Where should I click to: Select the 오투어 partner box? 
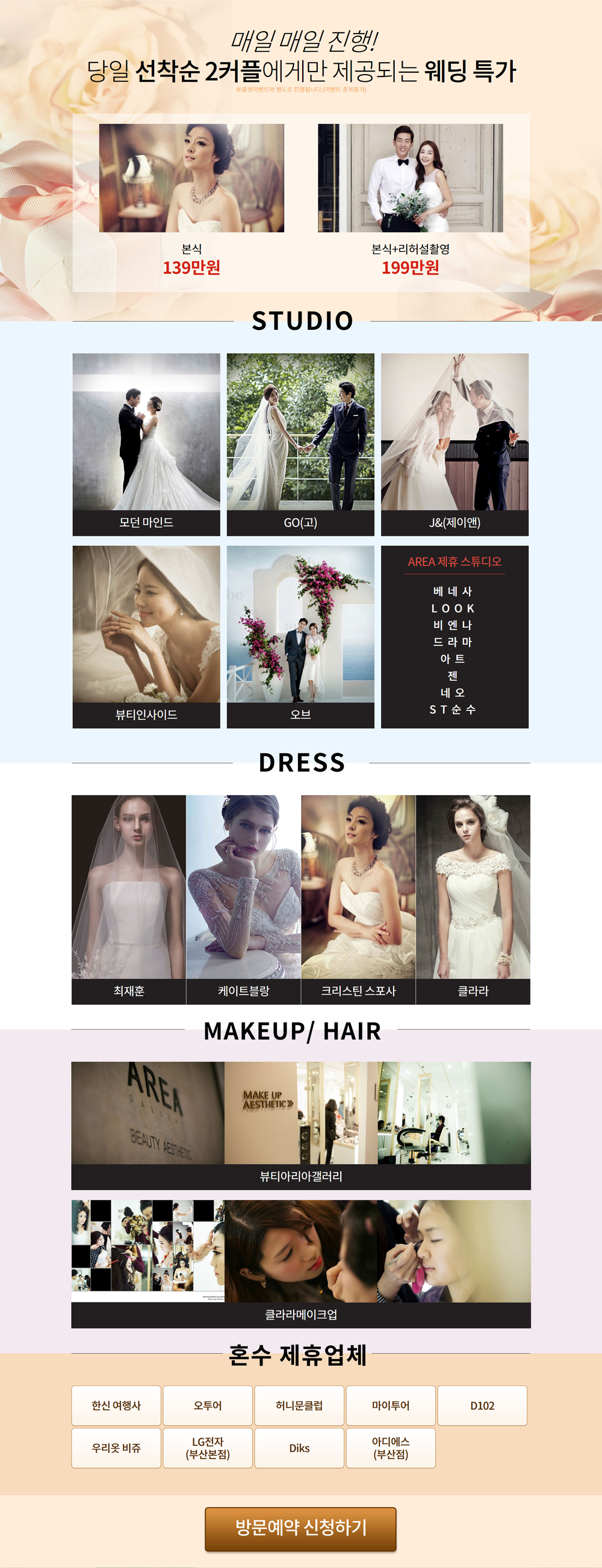[x=208, y=1405]
